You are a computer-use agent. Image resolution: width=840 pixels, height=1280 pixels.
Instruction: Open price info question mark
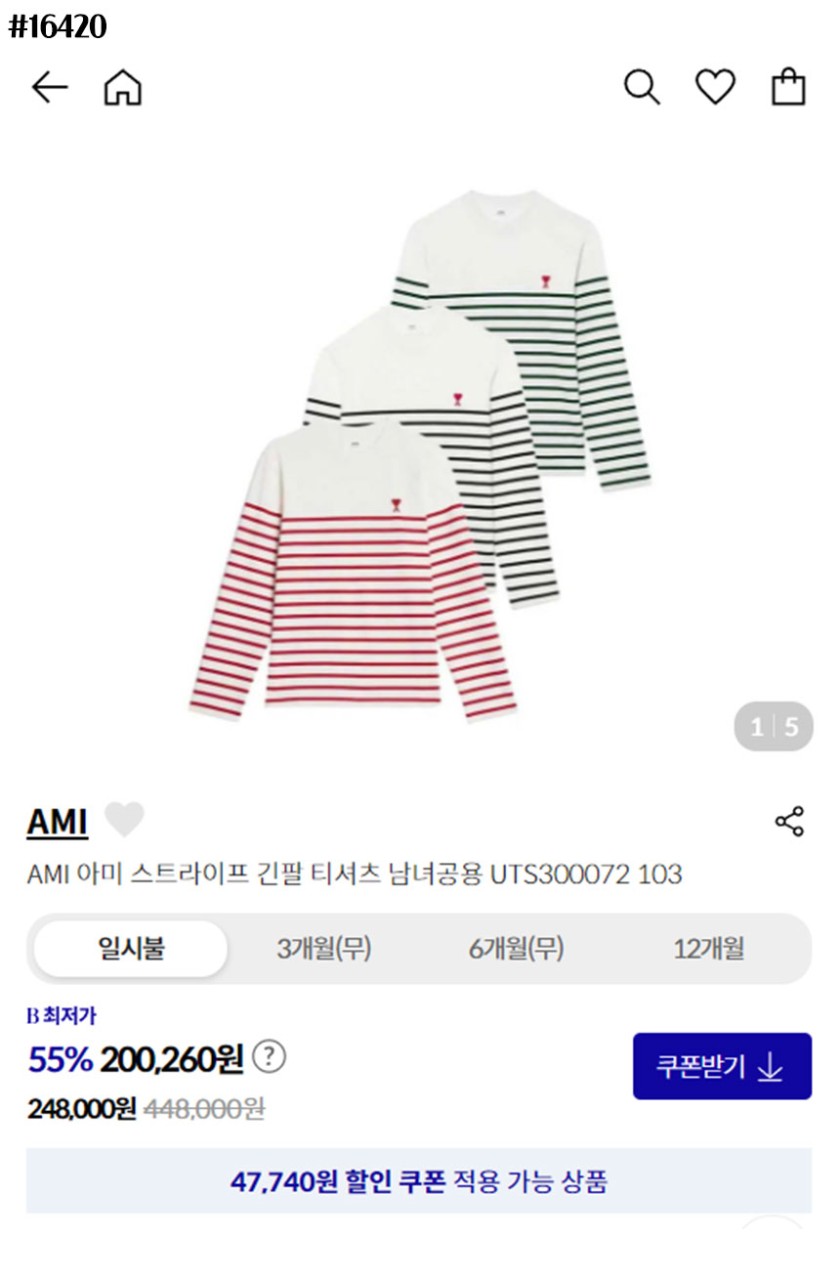tap(269, 1056)
